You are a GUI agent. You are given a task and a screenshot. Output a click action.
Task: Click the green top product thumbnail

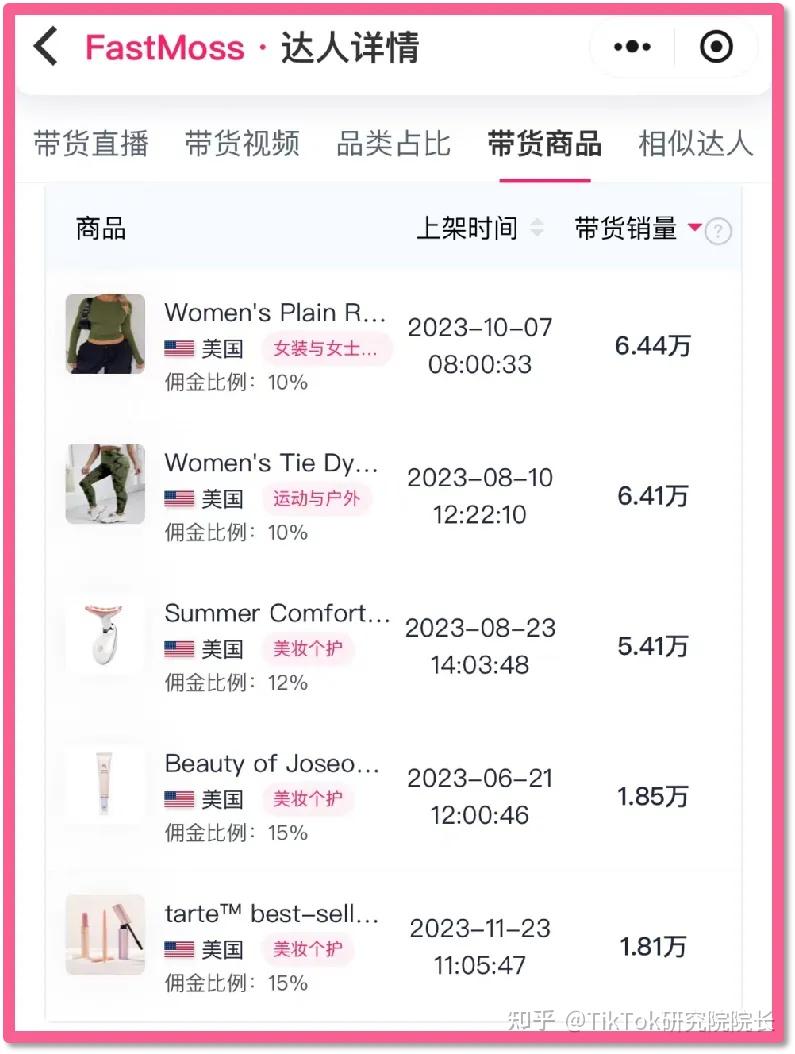click(104, 334)
